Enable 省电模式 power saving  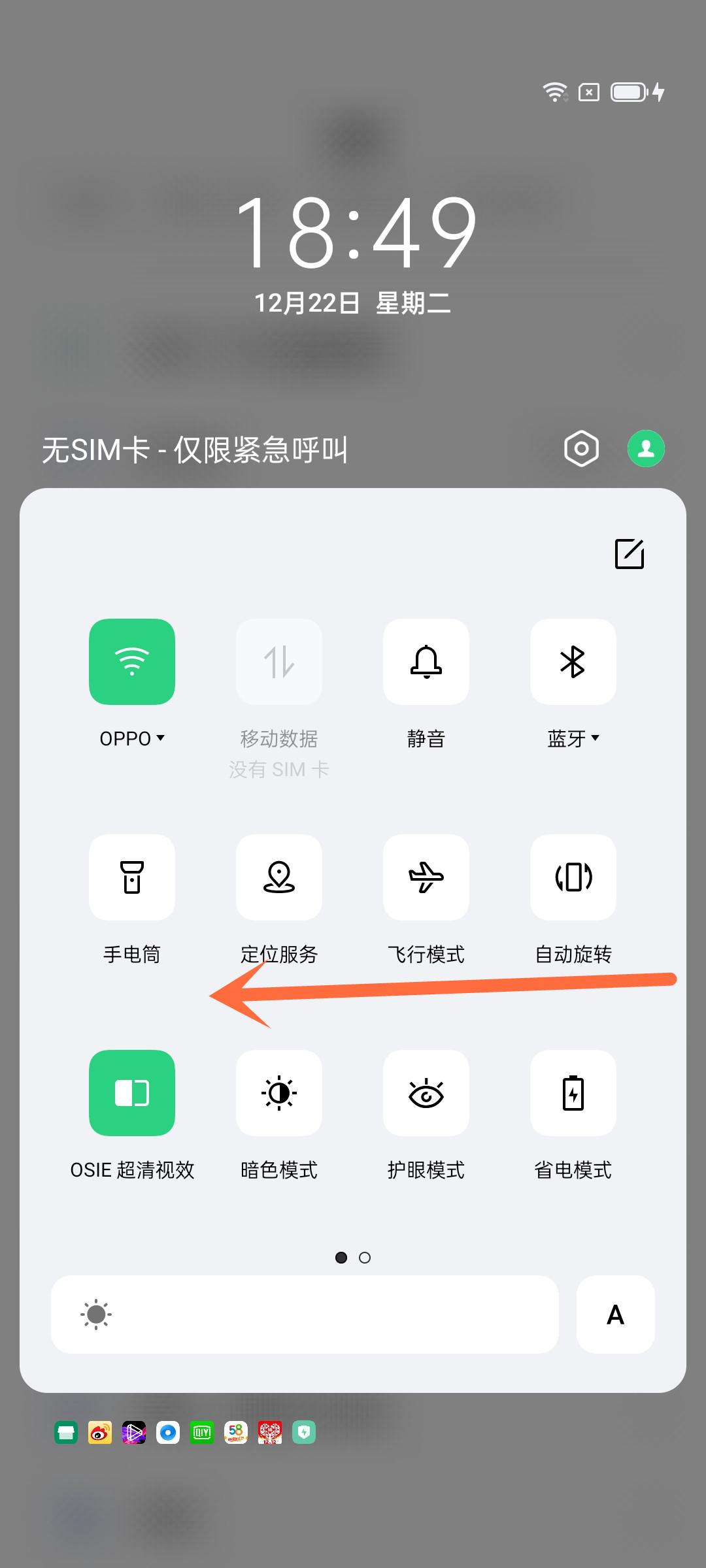pos(573,1093)
